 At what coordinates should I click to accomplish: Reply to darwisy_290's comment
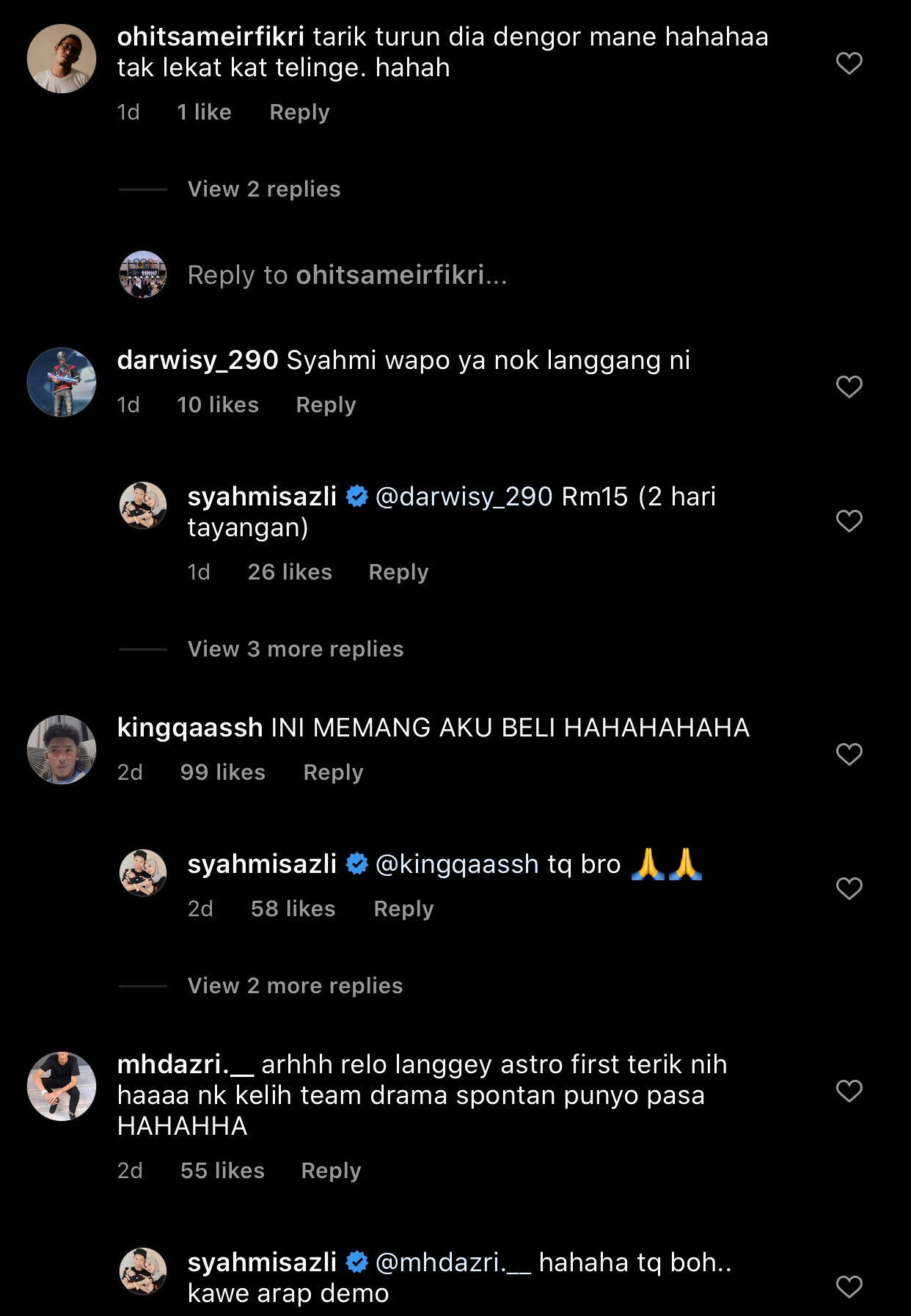click(x=326, y=405)
